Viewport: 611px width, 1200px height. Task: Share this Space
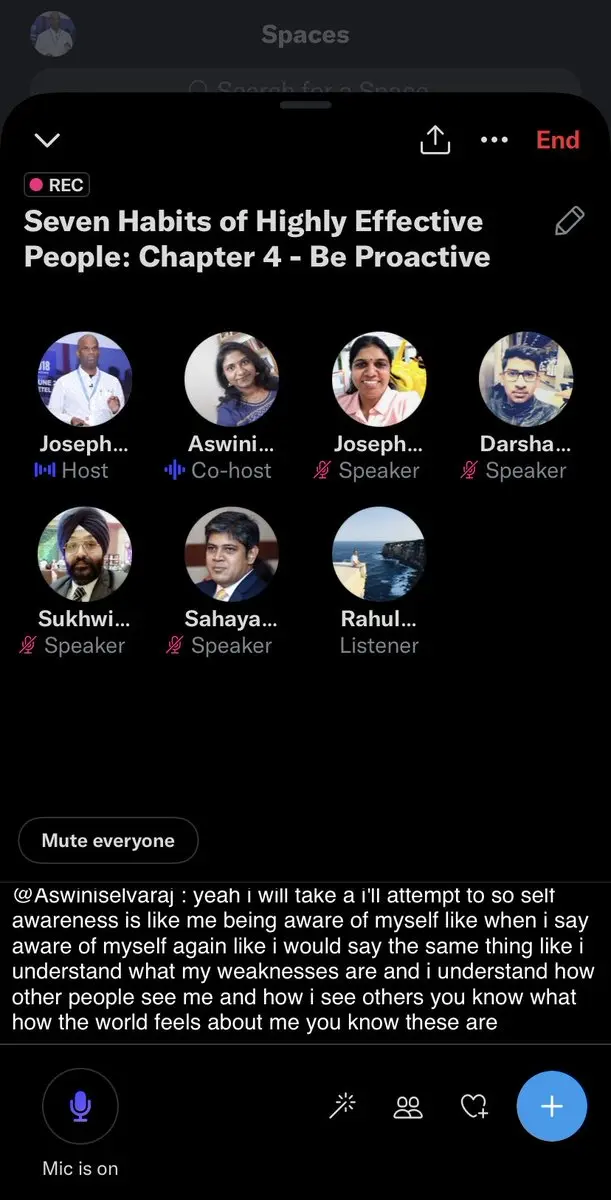click(435, 140)
